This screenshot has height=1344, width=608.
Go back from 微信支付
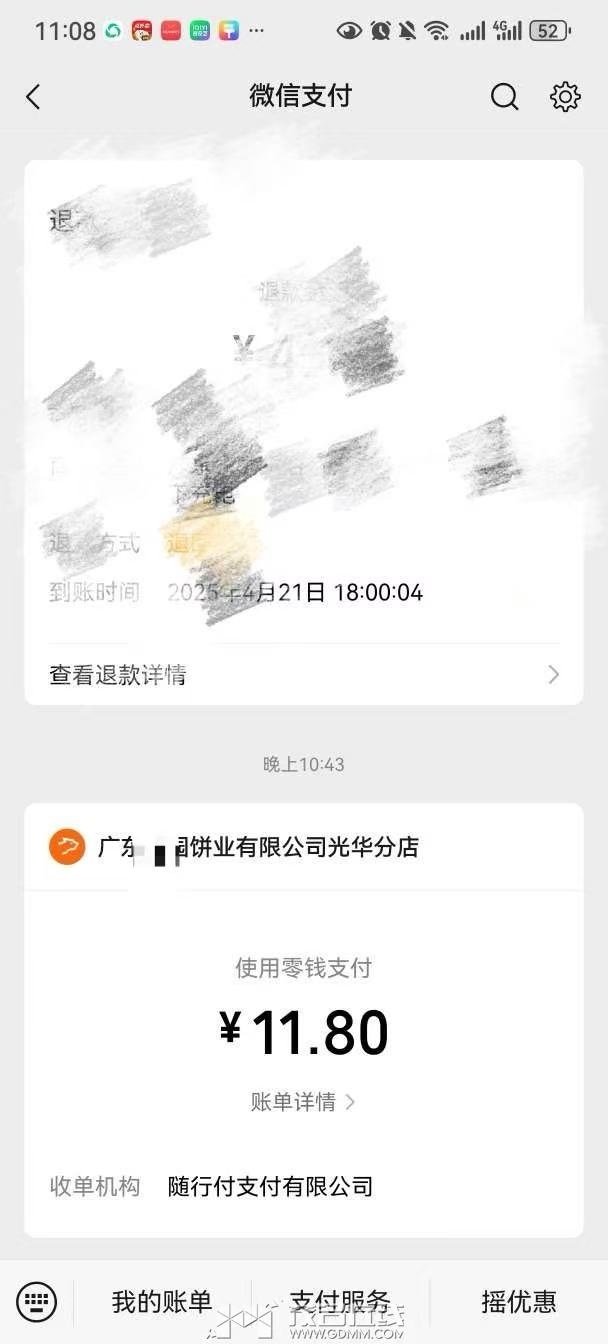pyautogui.click(x=33, y=97)
